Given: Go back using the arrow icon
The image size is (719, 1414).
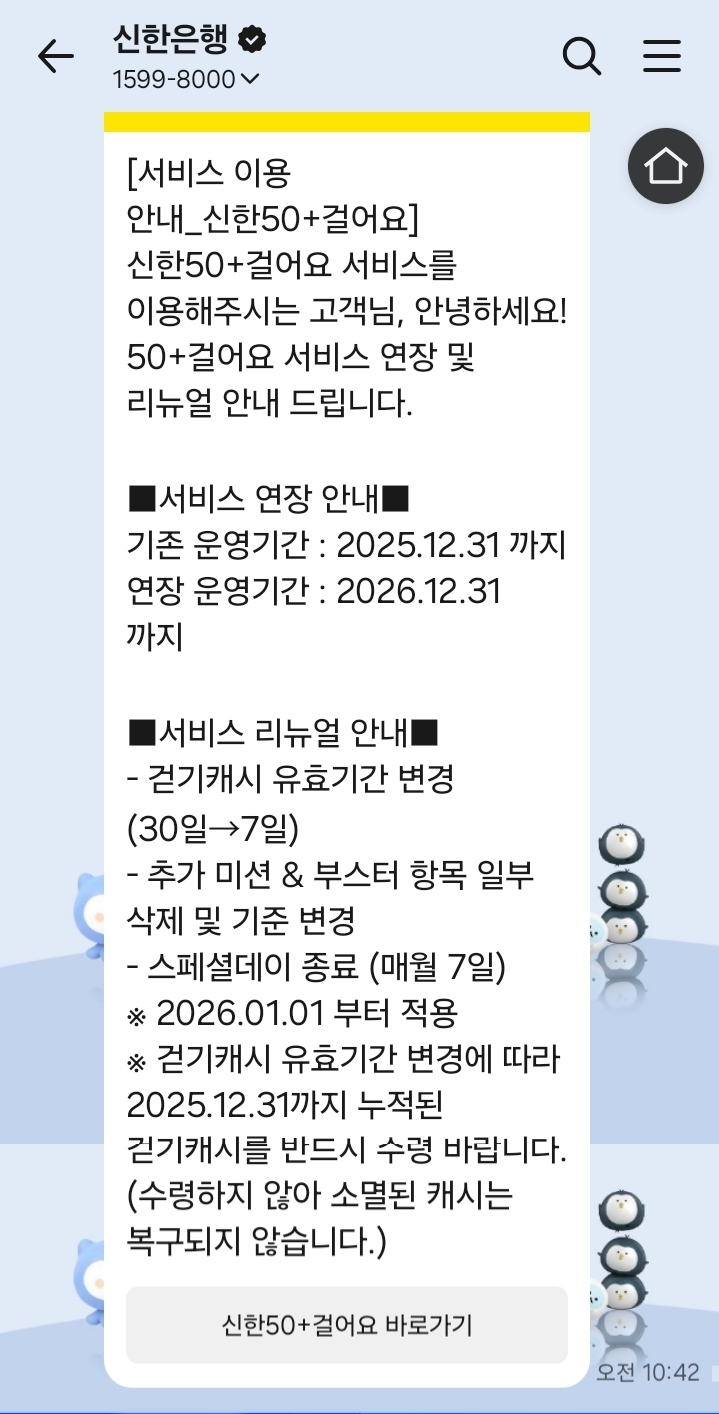Looking at the screenshot, I should point(56,57).
